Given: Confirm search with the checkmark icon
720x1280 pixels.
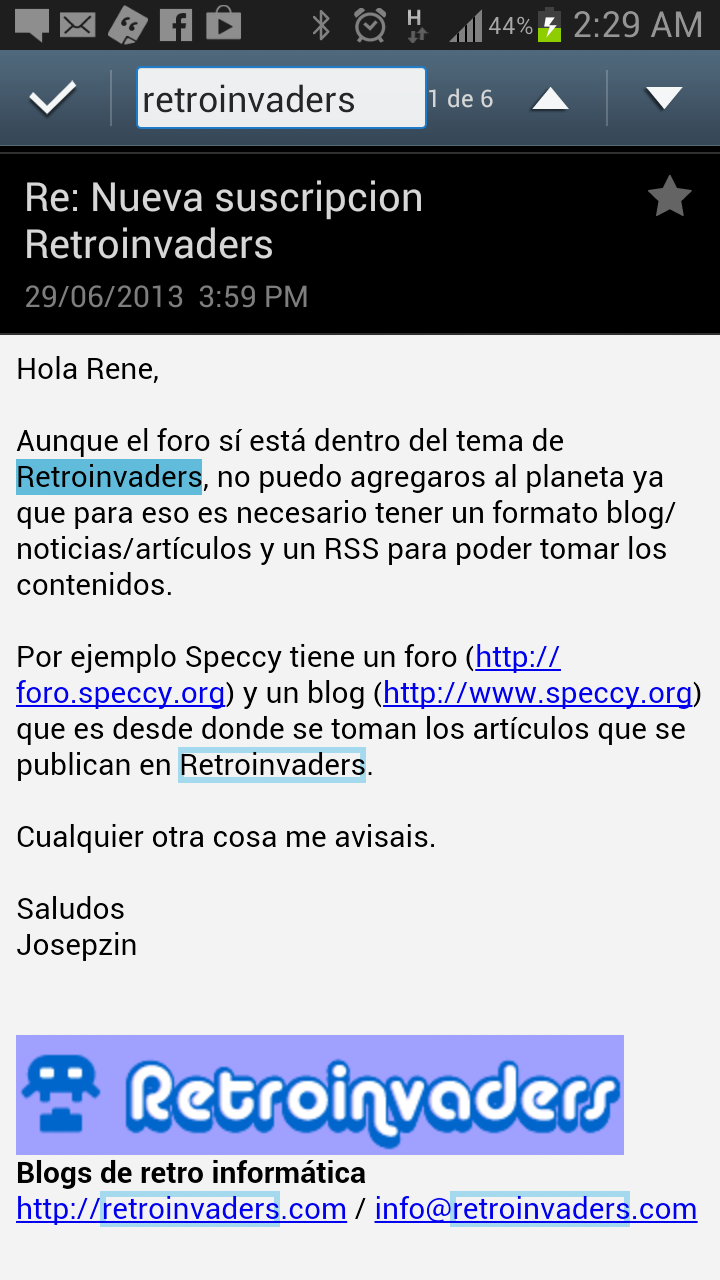Looking at the screenshot, I should (x=53, y=98).
